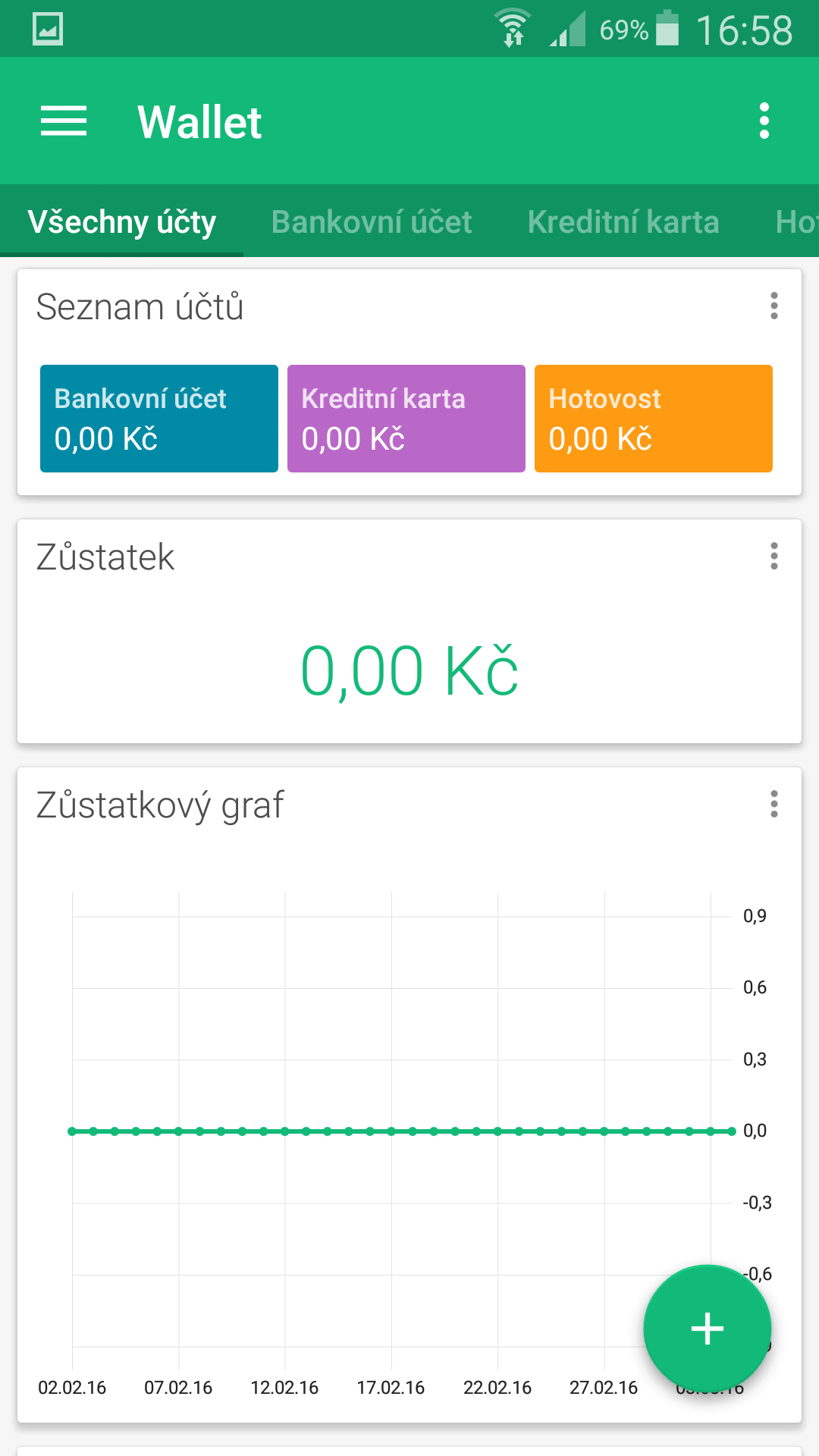Open the app bar overflow menu
The height and width of the screenshot is (1456, 819).
[x=764, y=121]
